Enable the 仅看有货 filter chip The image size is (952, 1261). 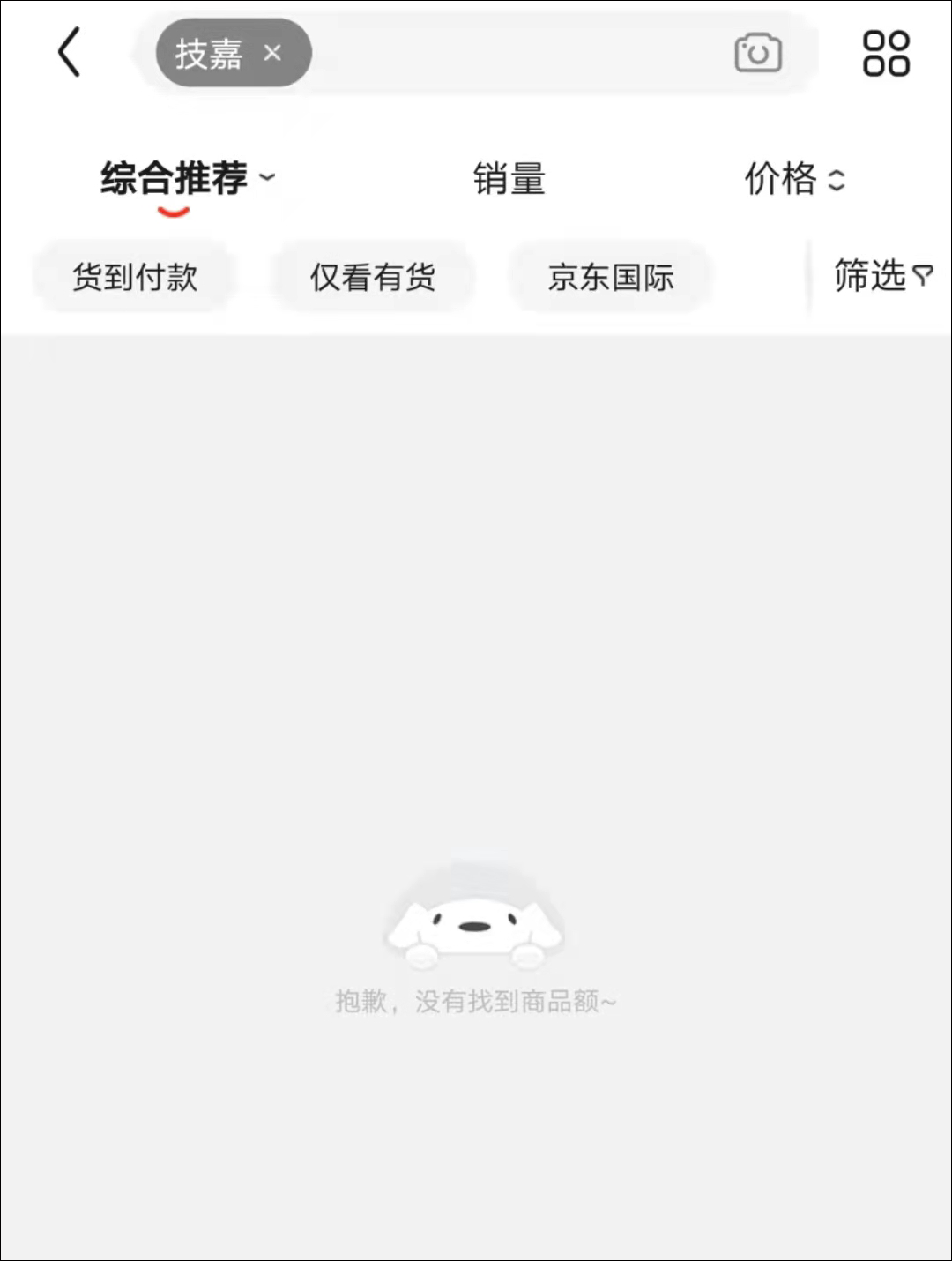click(x=373, y=277)
